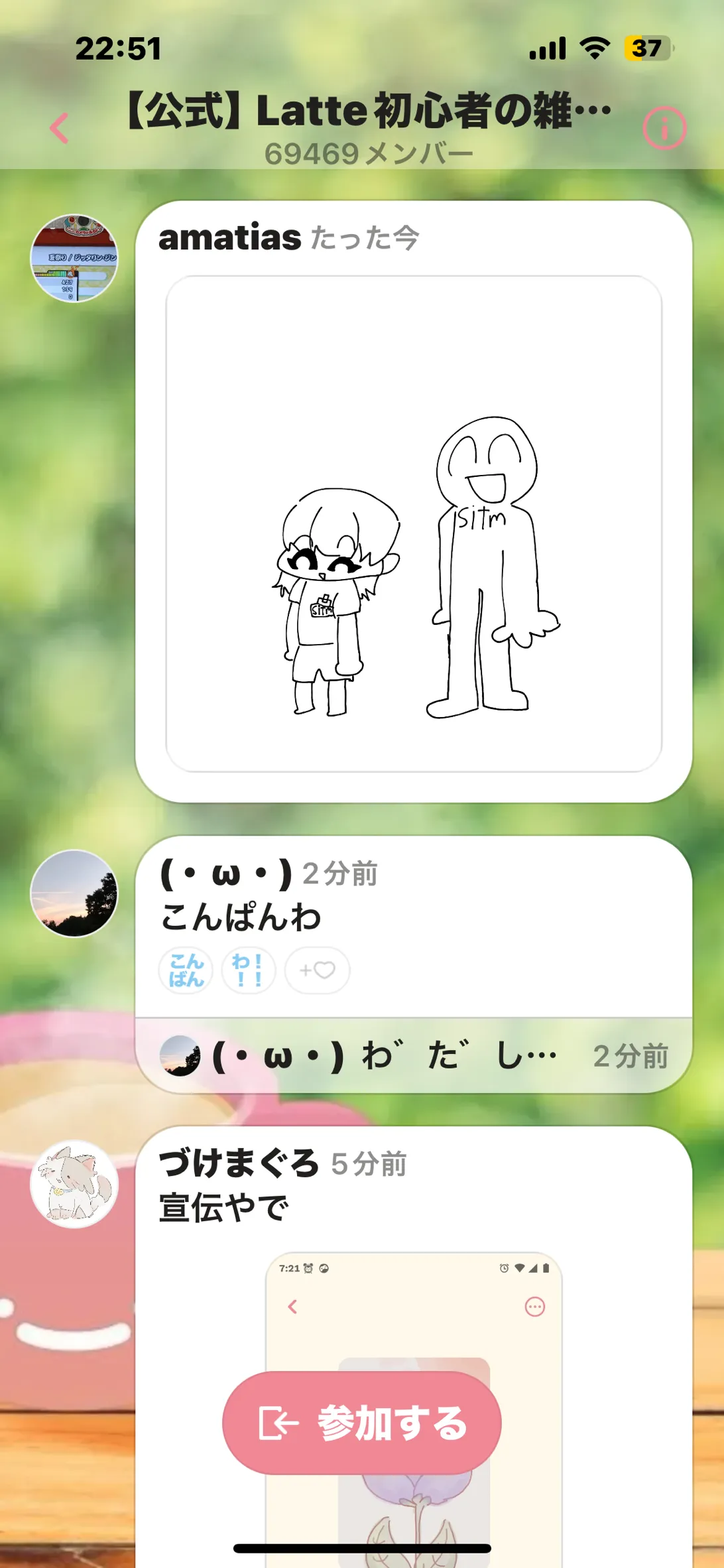Go back using the pink arrow
This screenshot has width=724, height=1568.
coord(59,128)
